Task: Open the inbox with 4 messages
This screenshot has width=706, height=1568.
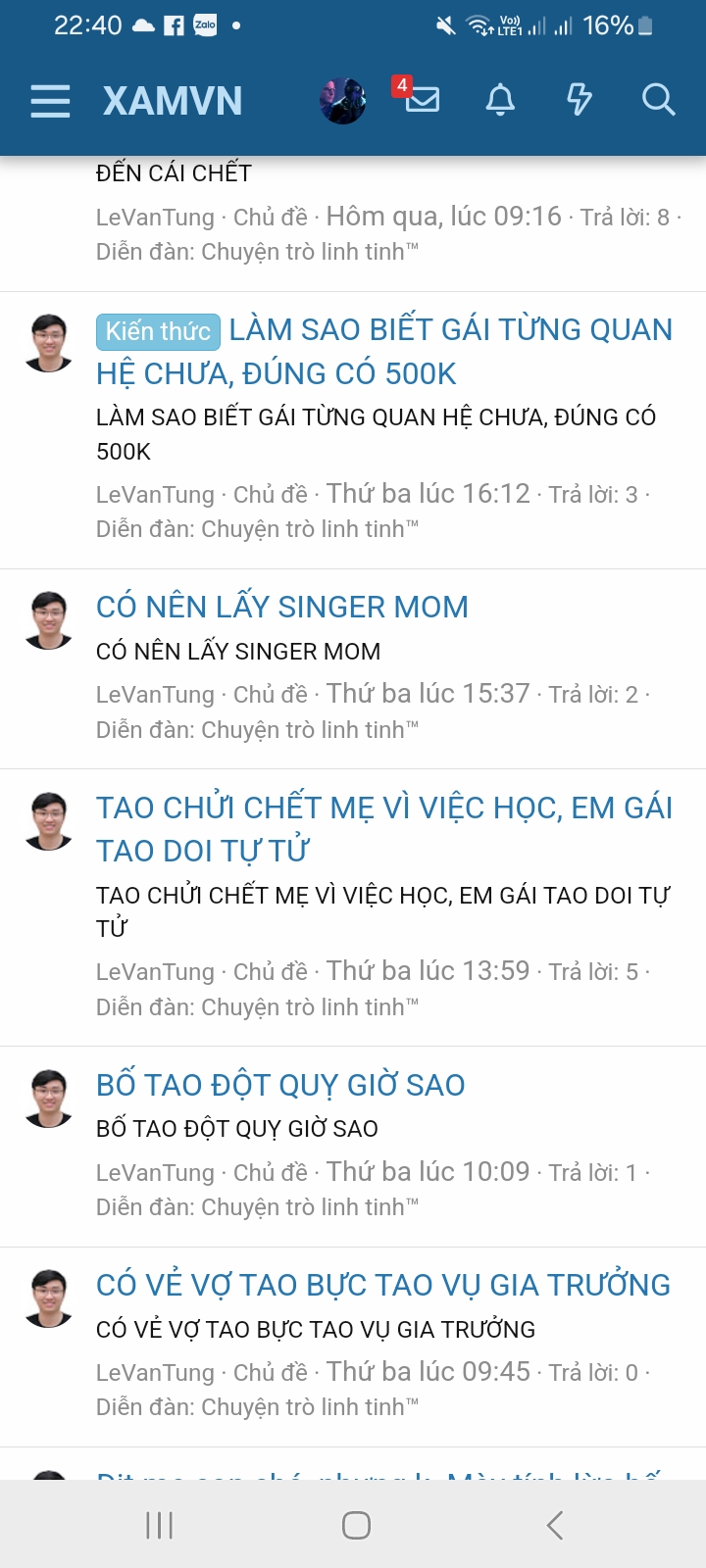Action: point(422,99)
